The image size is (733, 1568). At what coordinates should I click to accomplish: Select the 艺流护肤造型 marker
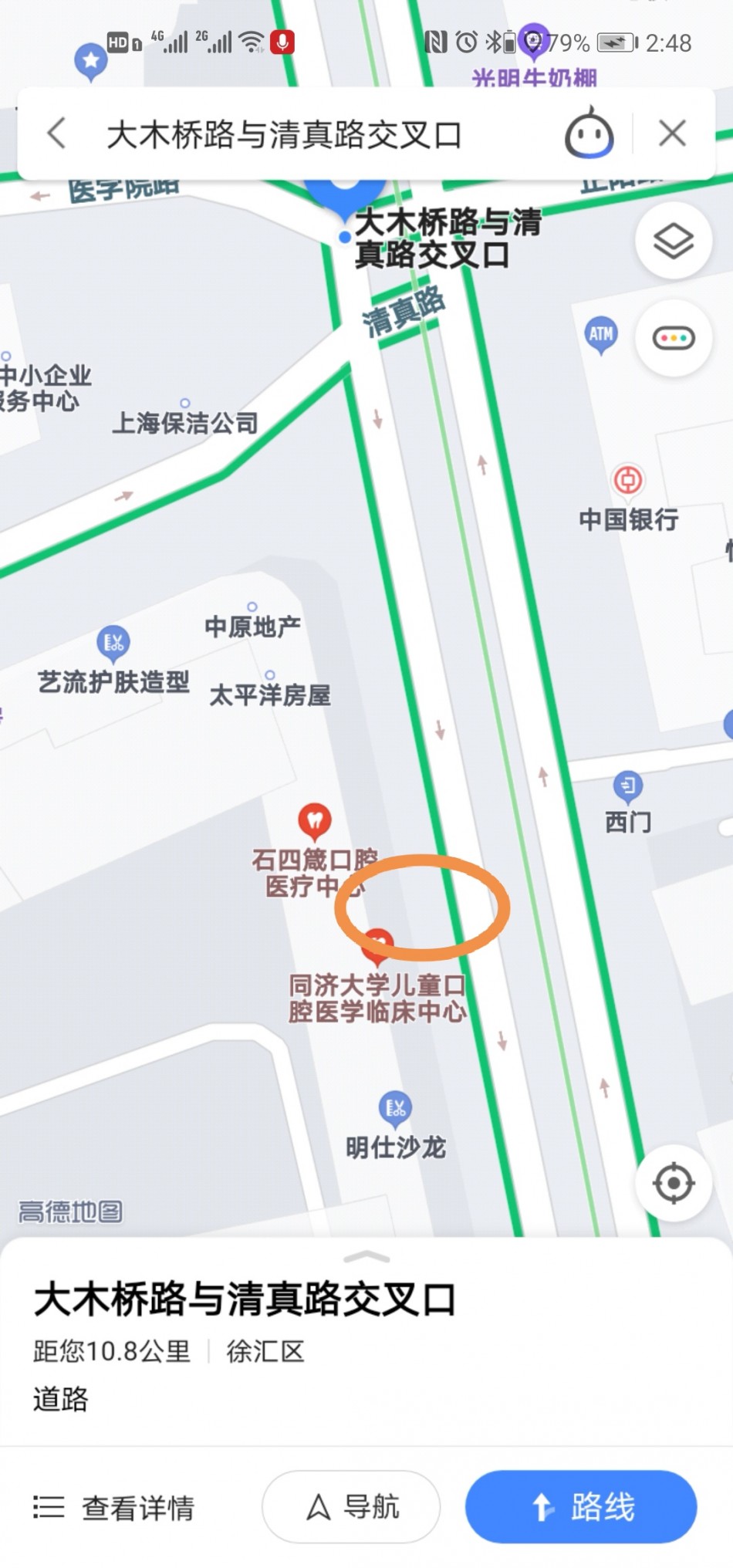coord(113,643)
